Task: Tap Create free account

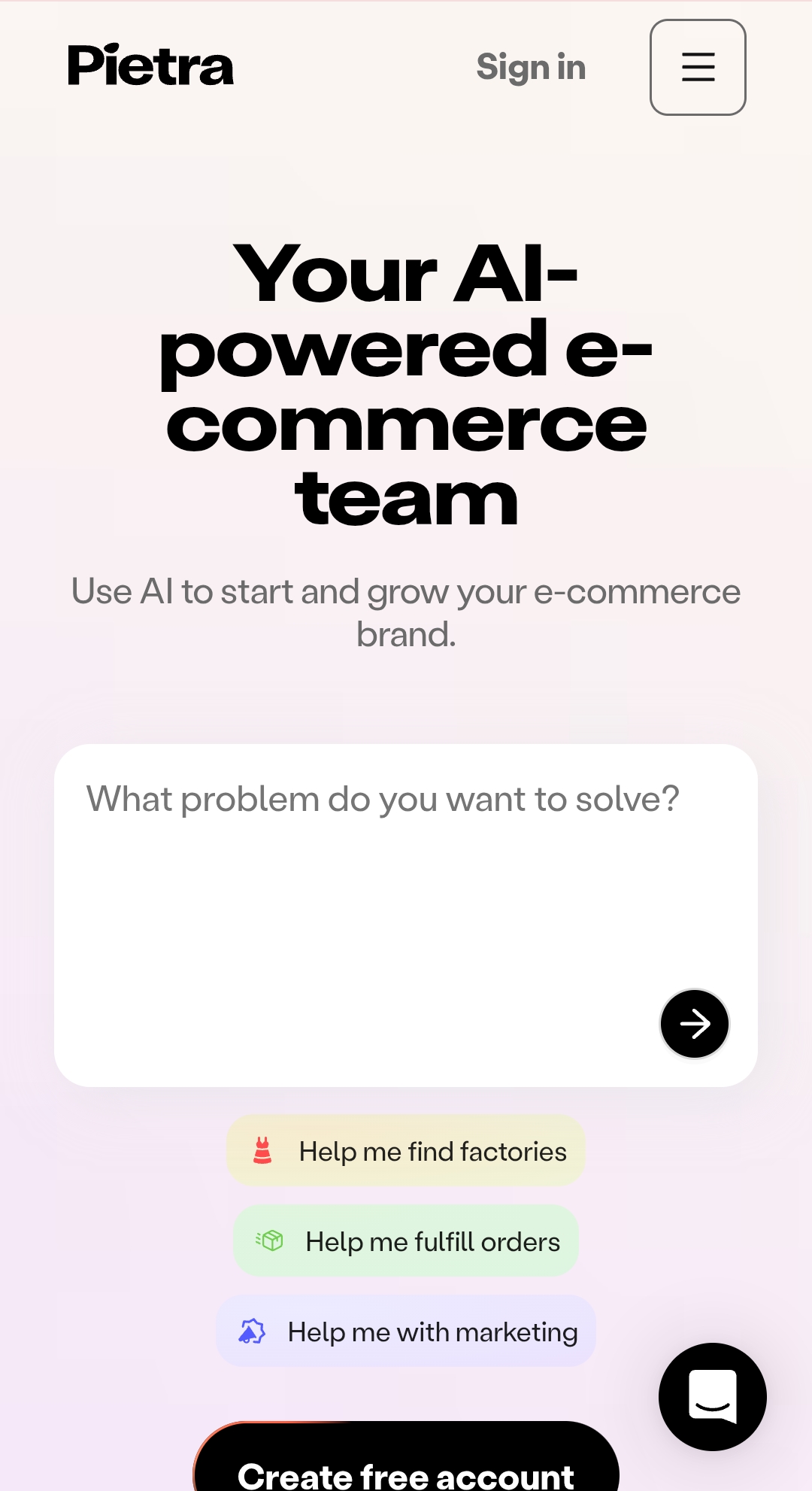Action: click(x=406, y=1467)
